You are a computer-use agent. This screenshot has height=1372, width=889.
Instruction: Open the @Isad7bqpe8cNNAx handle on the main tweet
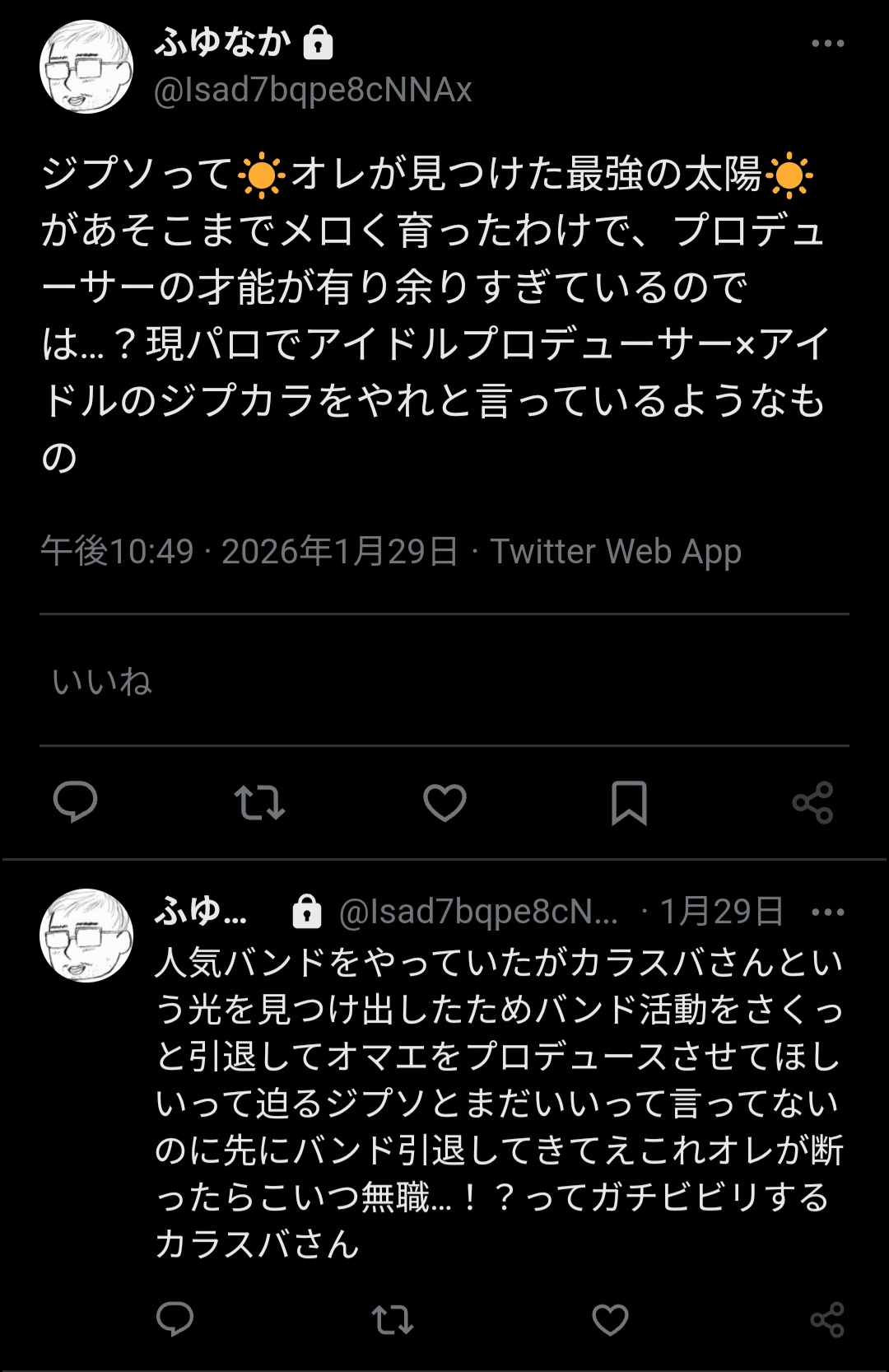(313, 90)
